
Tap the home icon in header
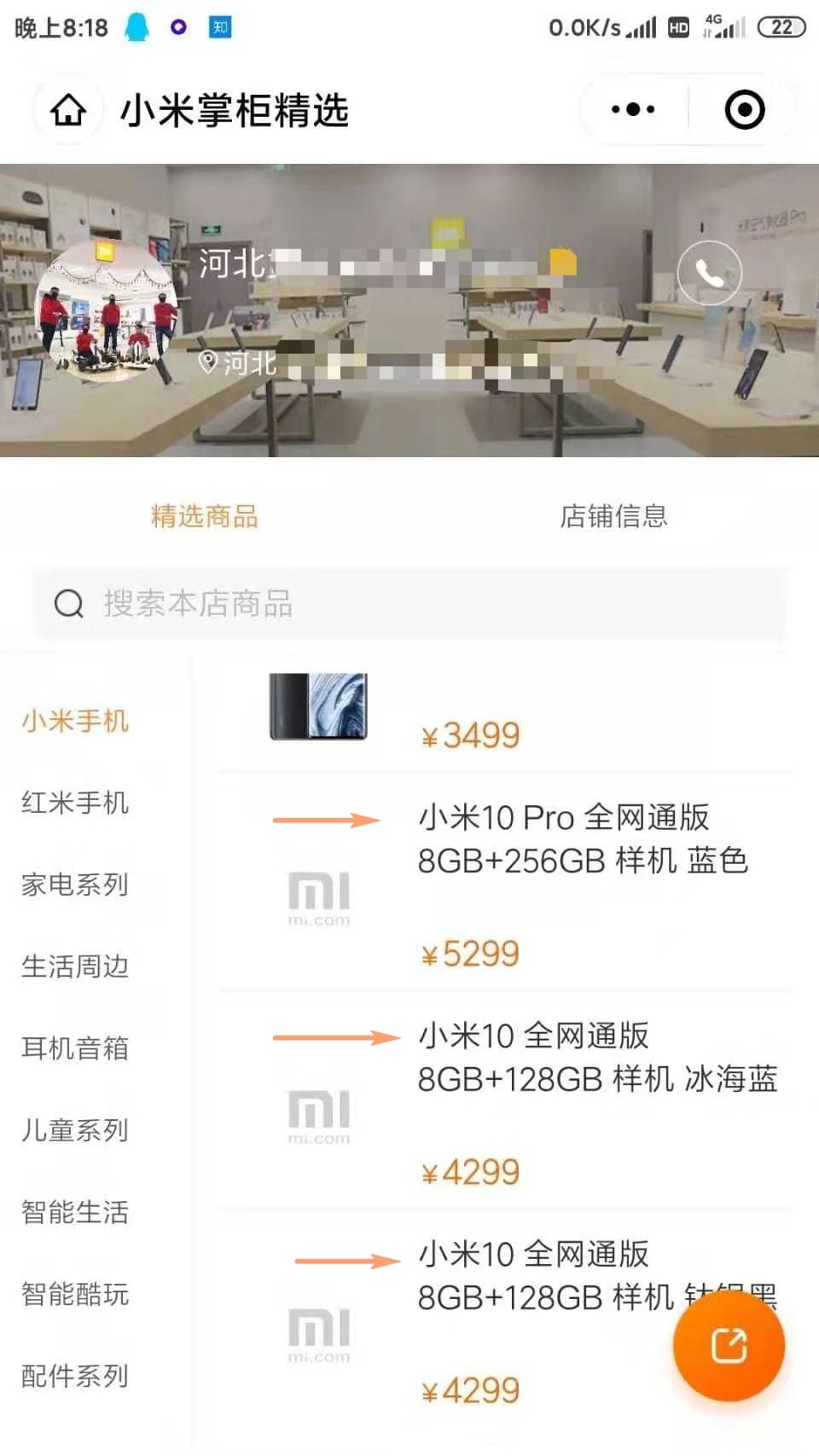click(x=68, y=110)
